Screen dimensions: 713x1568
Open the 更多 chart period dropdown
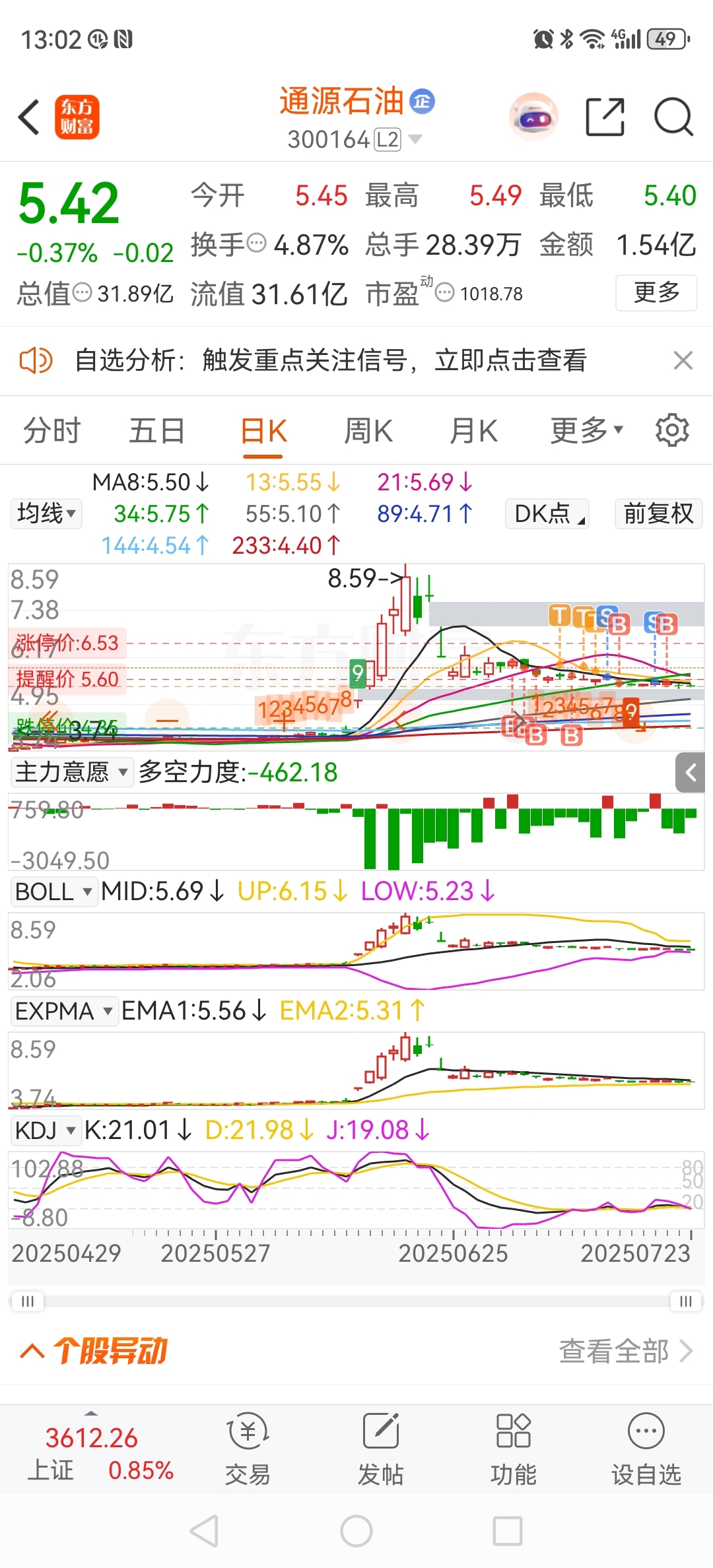pos(586,431)
